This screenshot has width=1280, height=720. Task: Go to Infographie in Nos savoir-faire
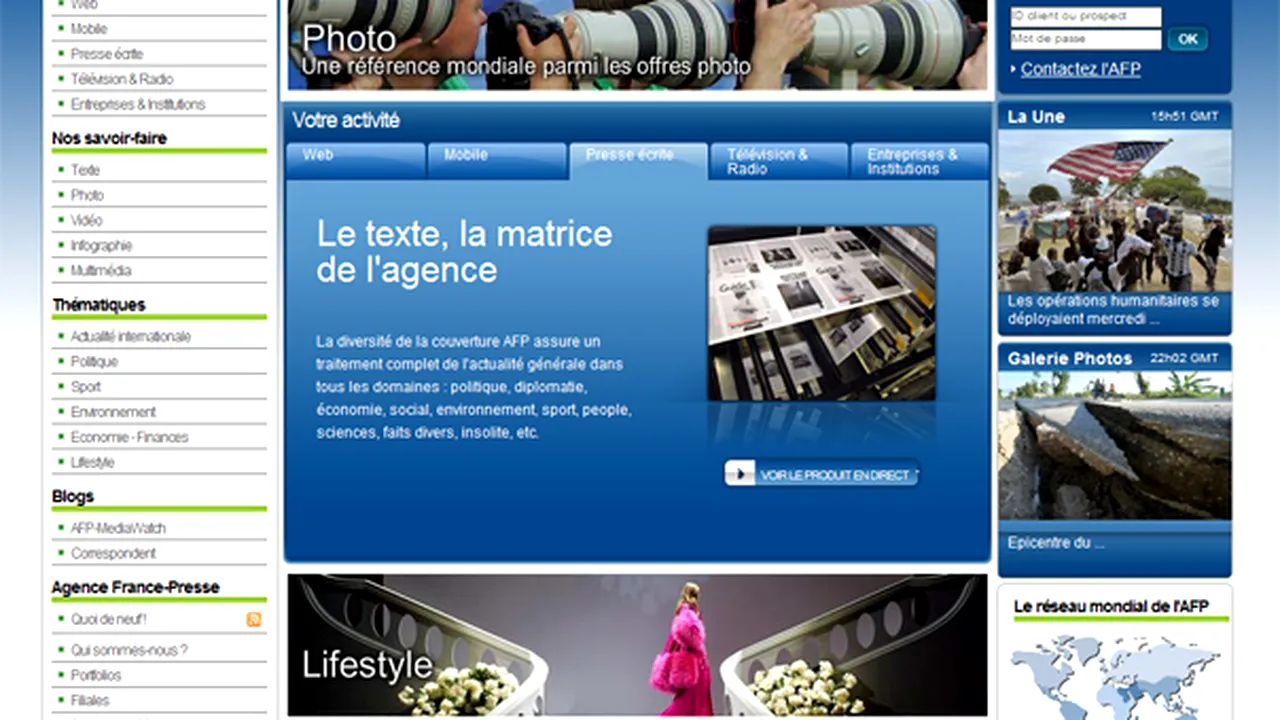point(101,245)
